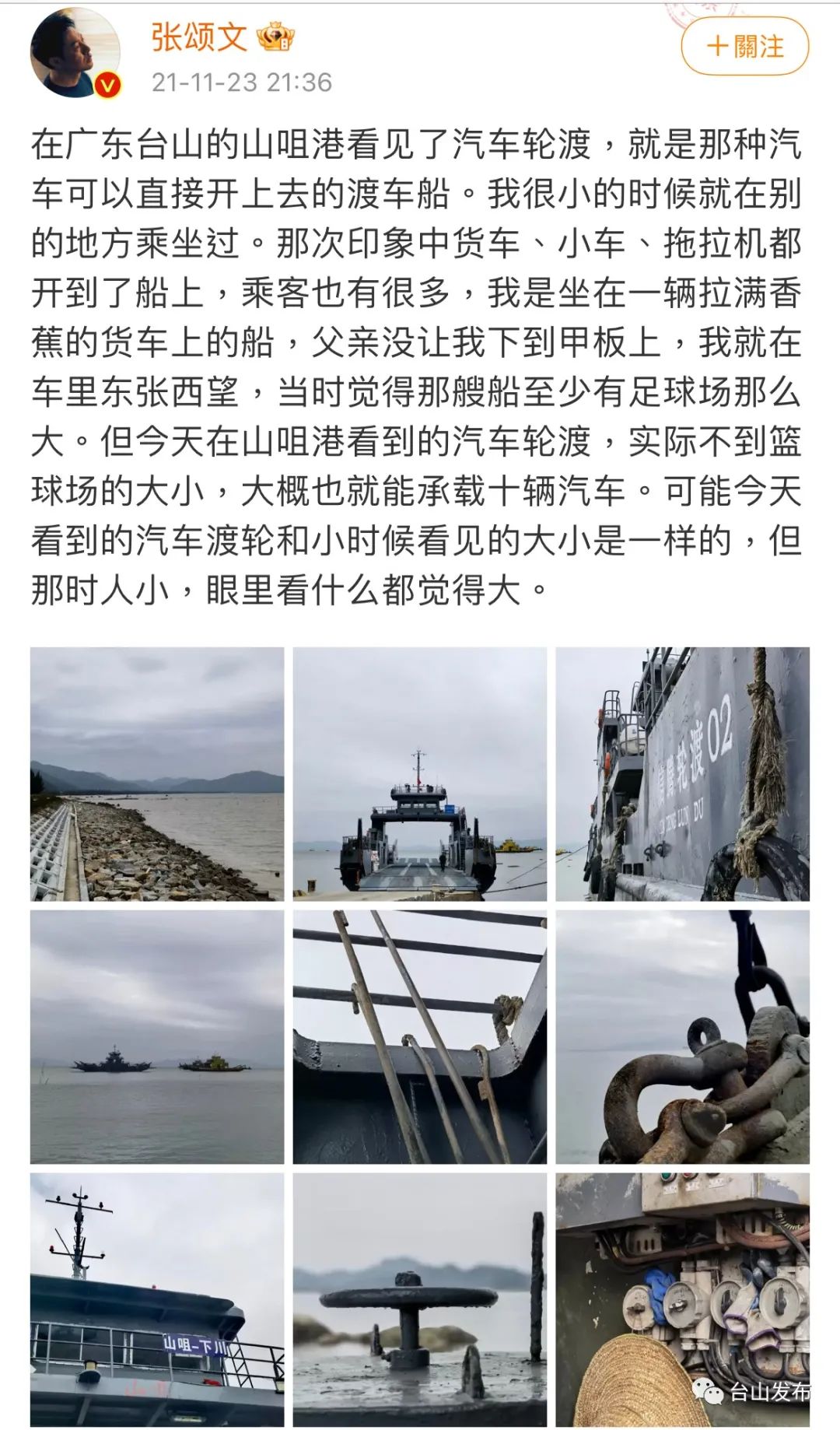
Task: View the mooring bollard close-up photo
Action: tap(419, 1299)
